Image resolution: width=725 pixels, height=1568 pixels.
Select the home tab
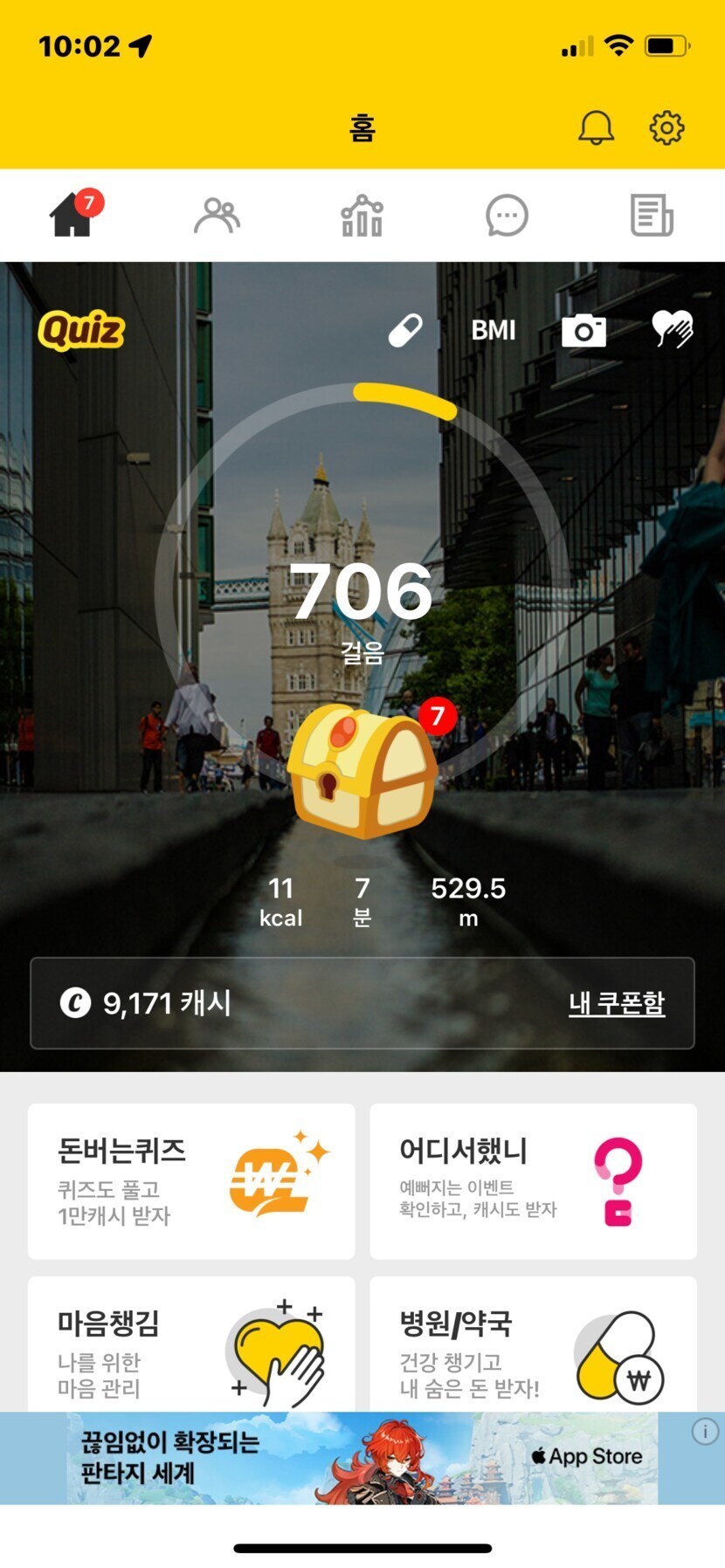[x=72, y=216]
